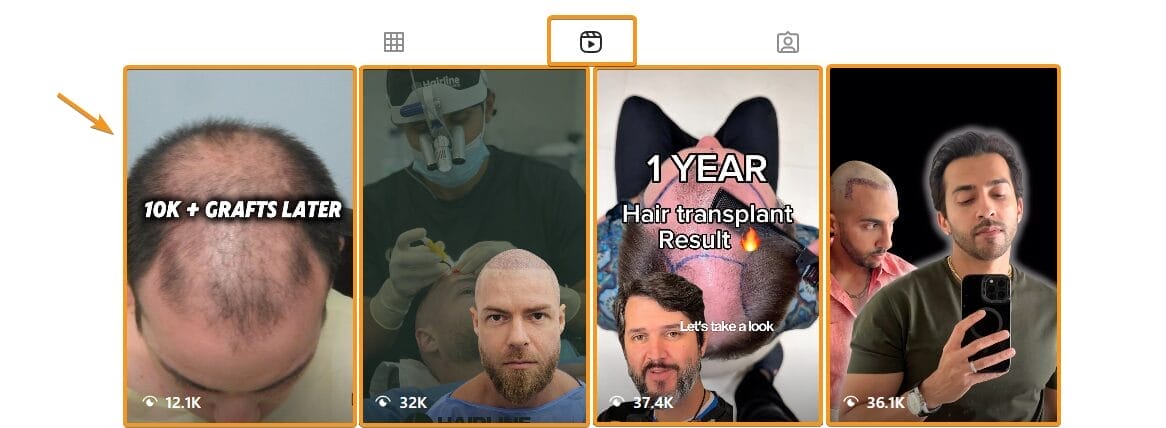Viewport: 1166px width, 428px height.
Task: Select the Reels tab
Action: tap(591, 42)
